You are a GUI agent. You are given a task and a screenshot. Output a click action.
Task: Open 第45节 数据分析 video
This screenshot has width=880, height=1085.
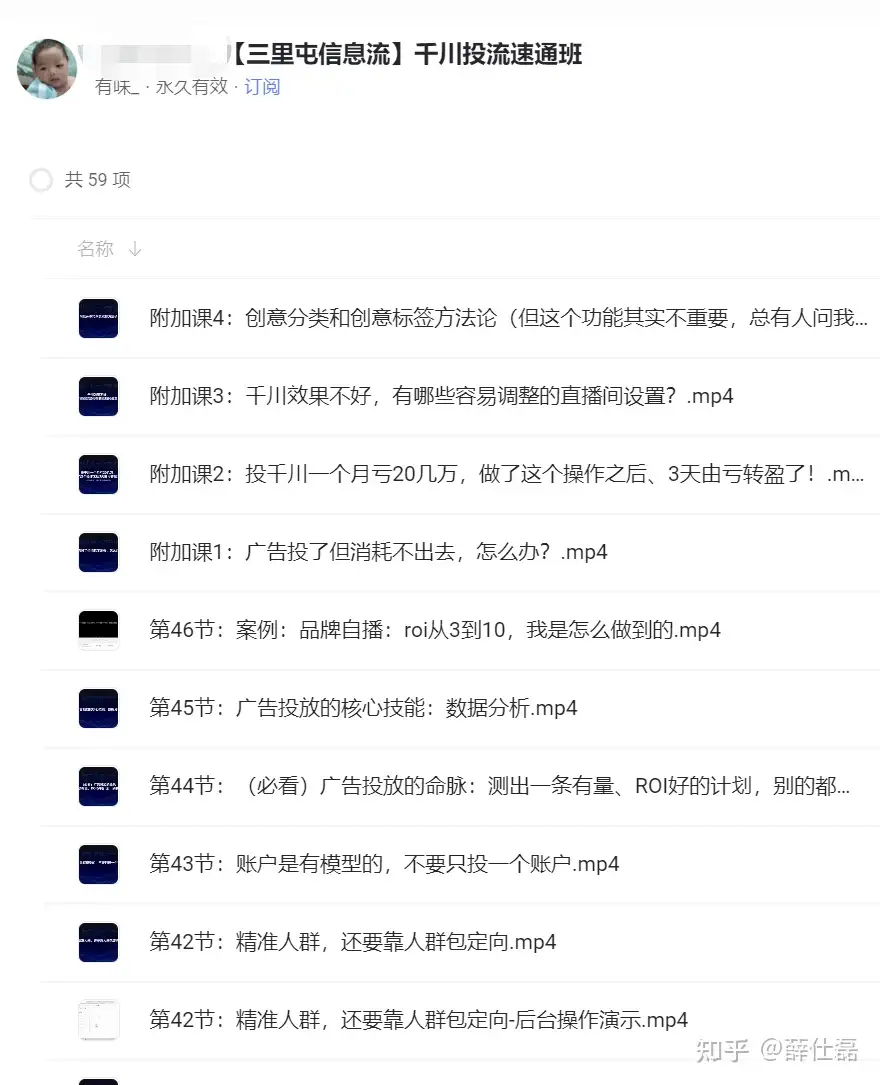363,708
